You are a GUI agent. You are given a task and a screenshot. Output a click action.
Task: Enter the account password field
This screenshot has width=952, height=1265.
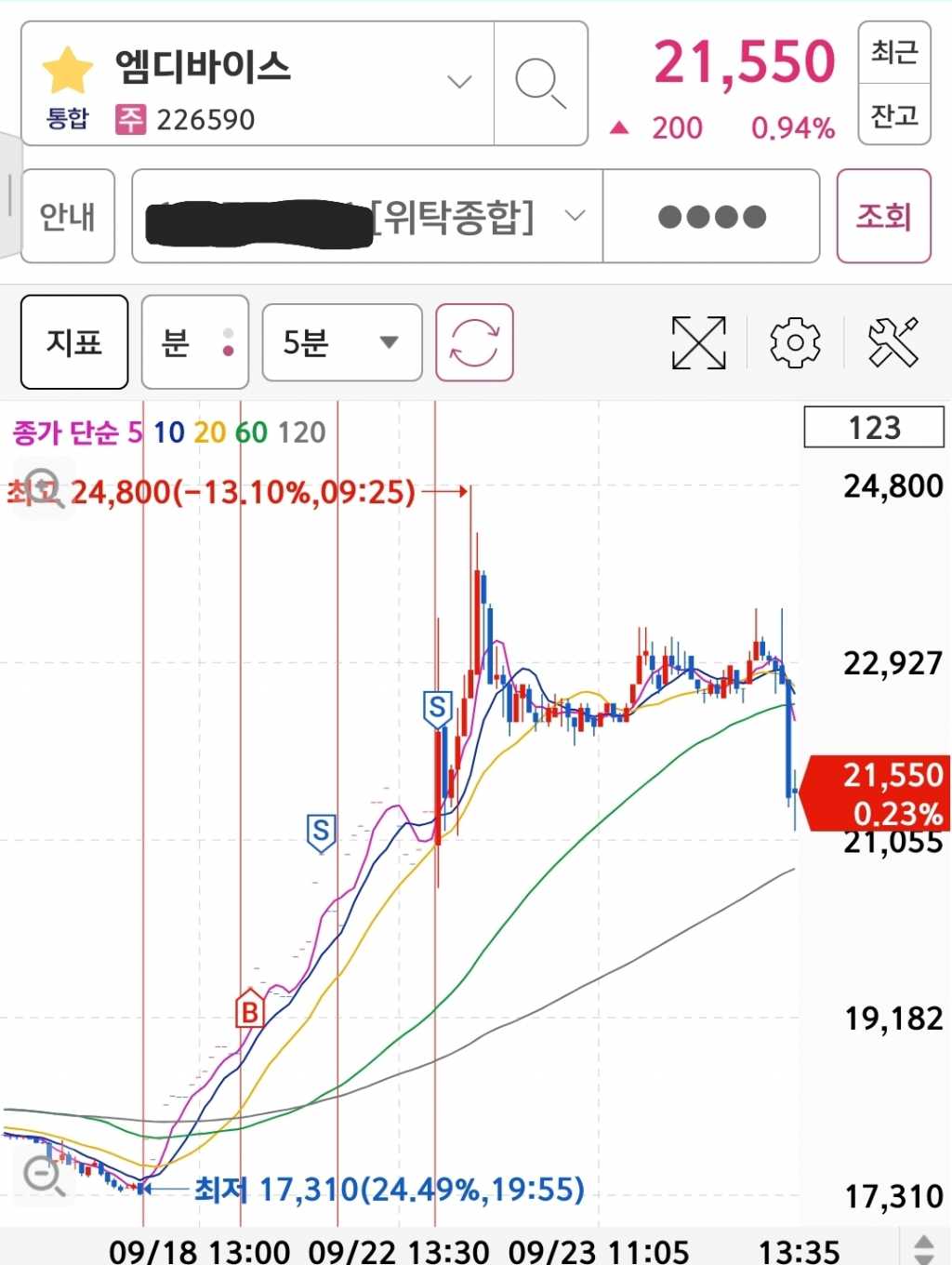pos(711,217)
